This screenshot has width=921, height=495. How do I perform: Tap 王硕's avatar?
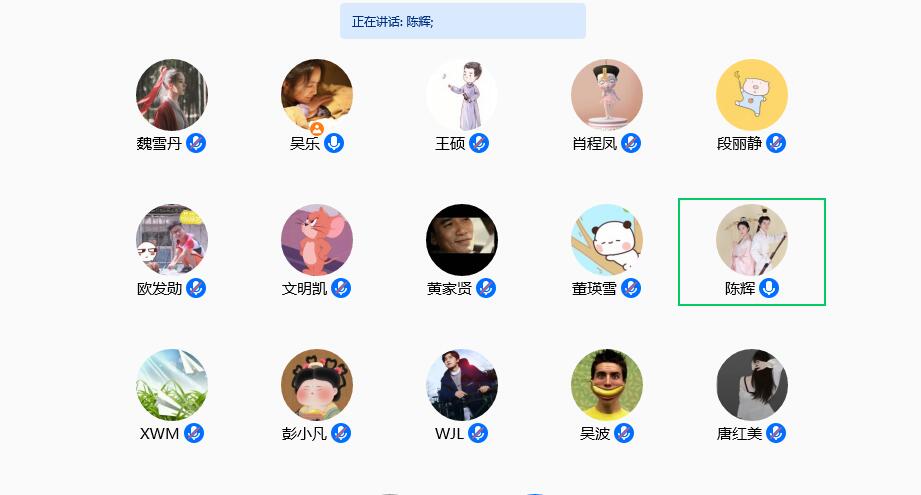[x=462, y=95]
